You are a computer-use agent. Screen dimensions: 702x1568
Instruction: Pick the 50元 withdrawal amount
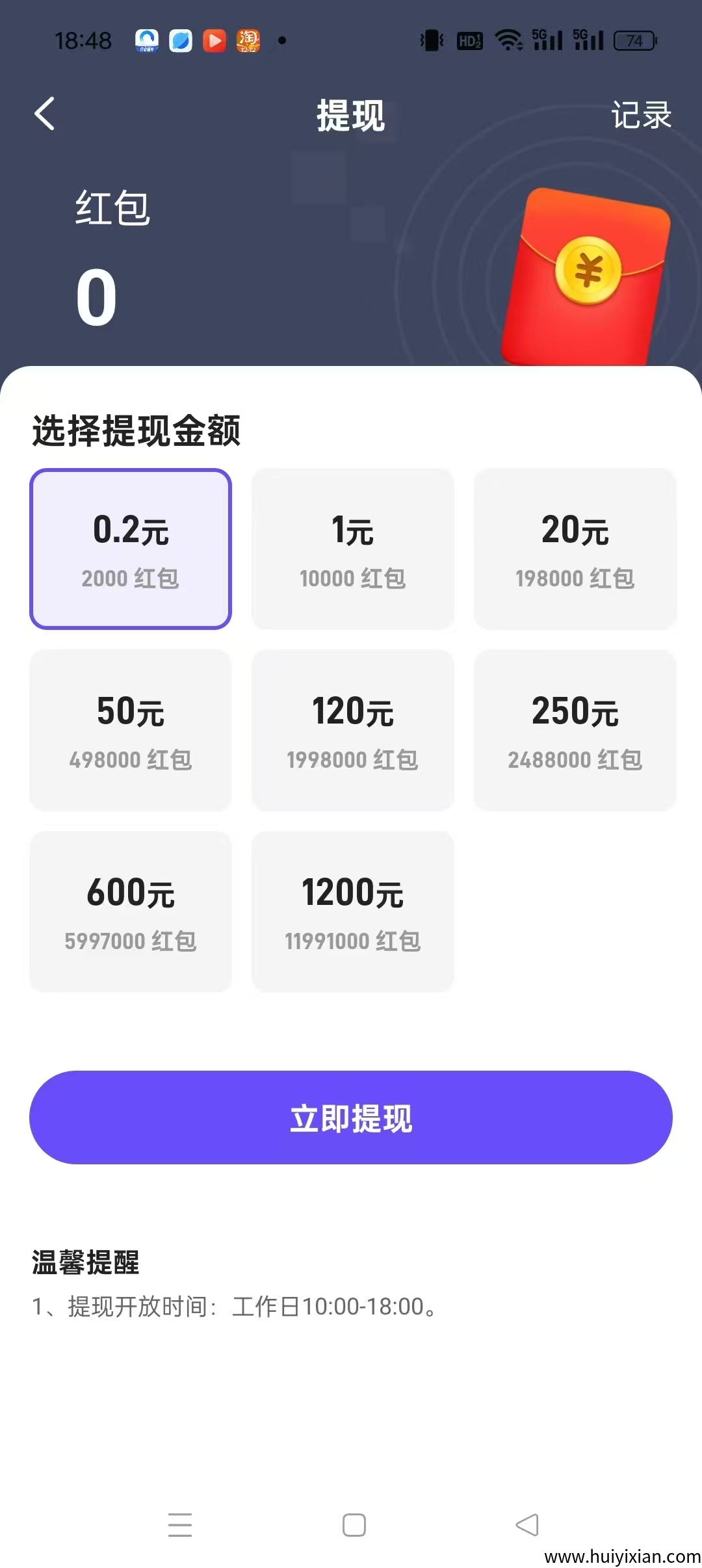(131, 731)
